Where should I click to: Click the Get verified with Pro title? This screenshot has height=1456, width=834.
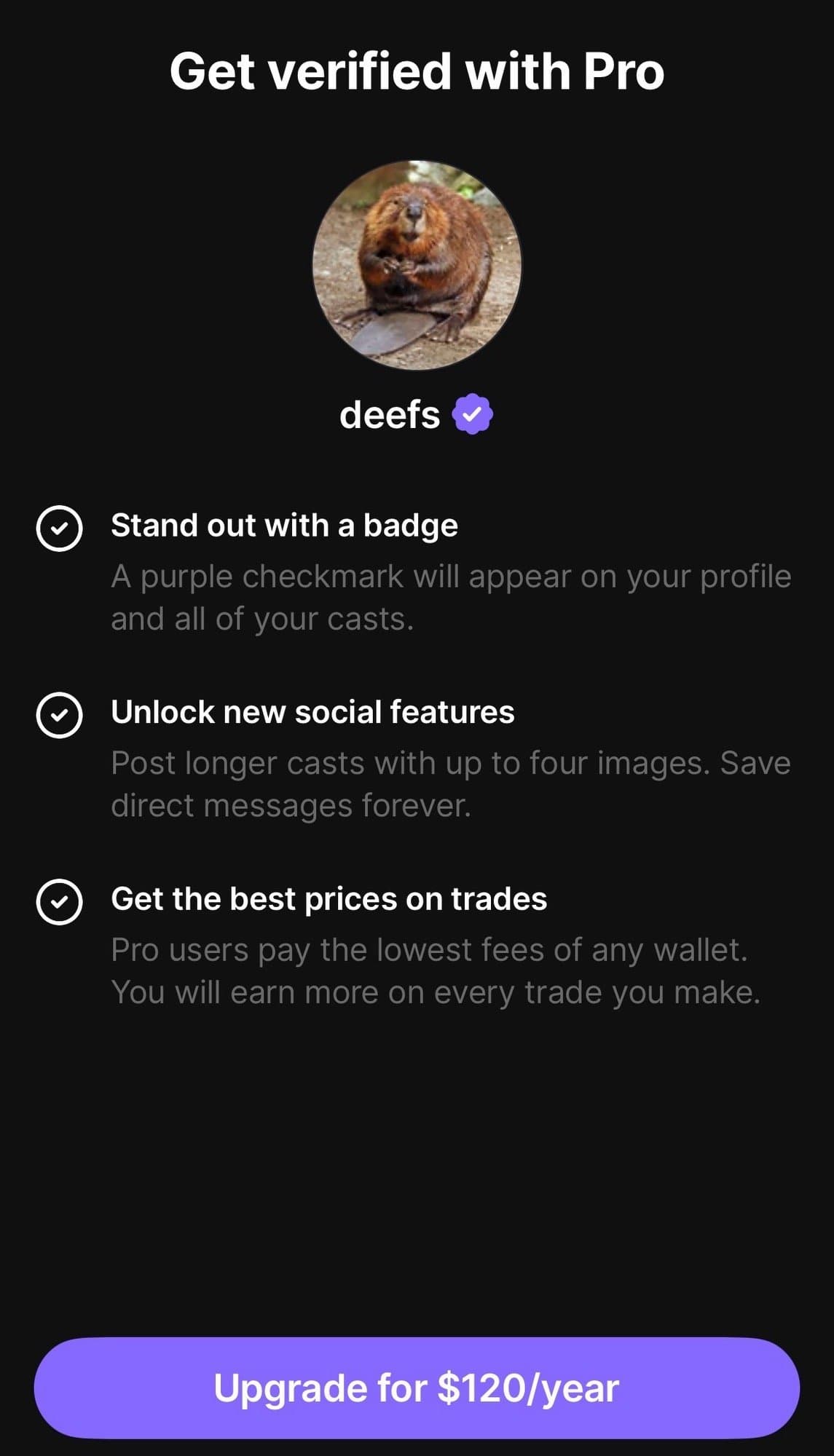(x=417, y=71)
